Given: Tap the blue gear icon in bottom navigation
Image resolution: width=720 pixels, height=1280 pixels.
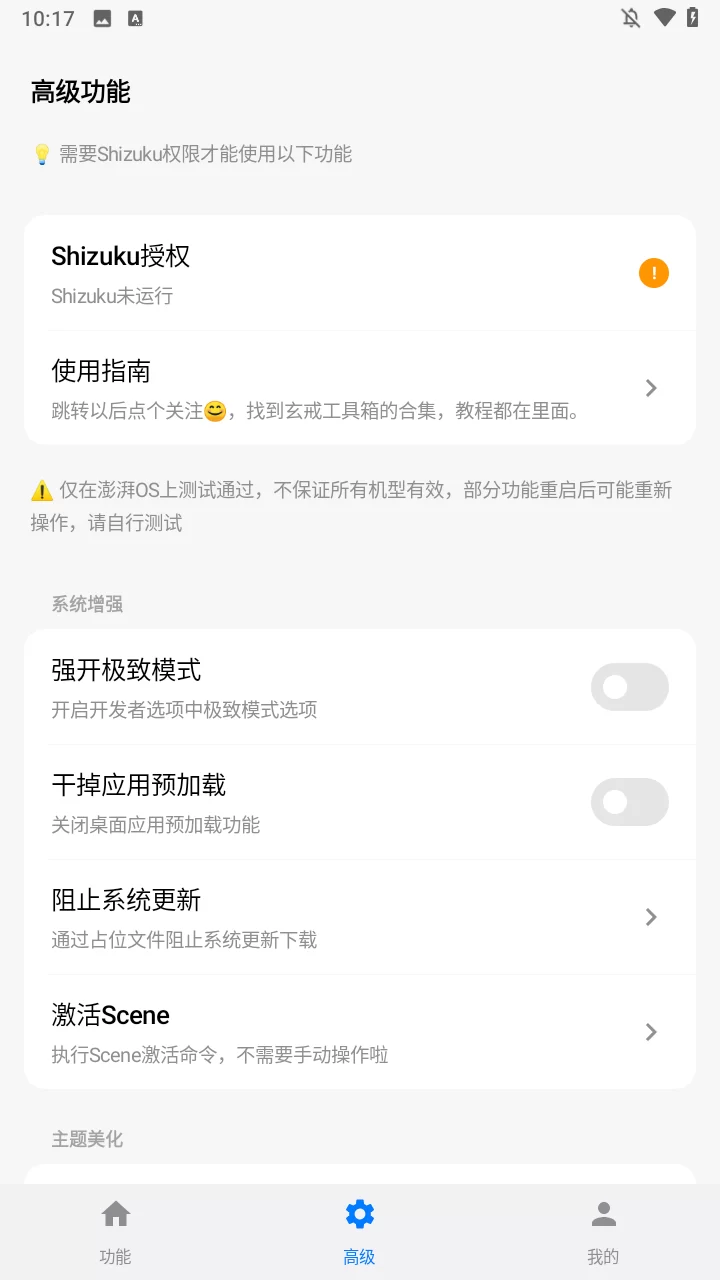Looking at the screenshot, I should pyautogui.click(x=359, y=1212).
